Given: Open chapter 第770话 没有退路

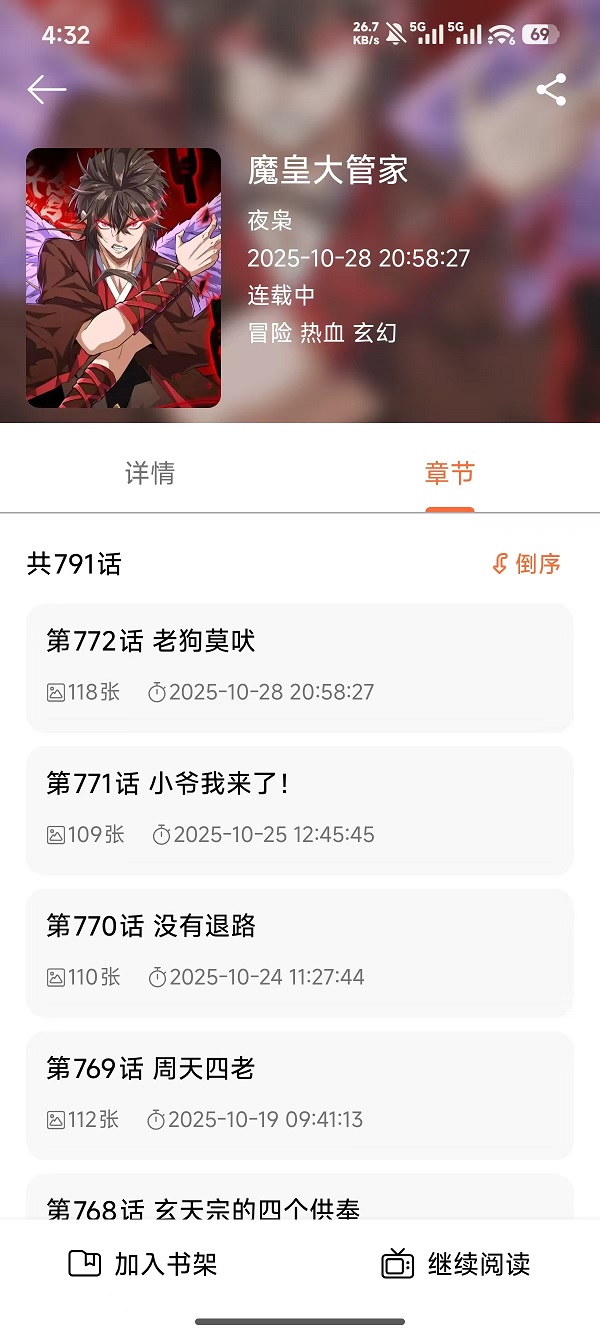Looking at the screenshot, I should pos(300,951).
